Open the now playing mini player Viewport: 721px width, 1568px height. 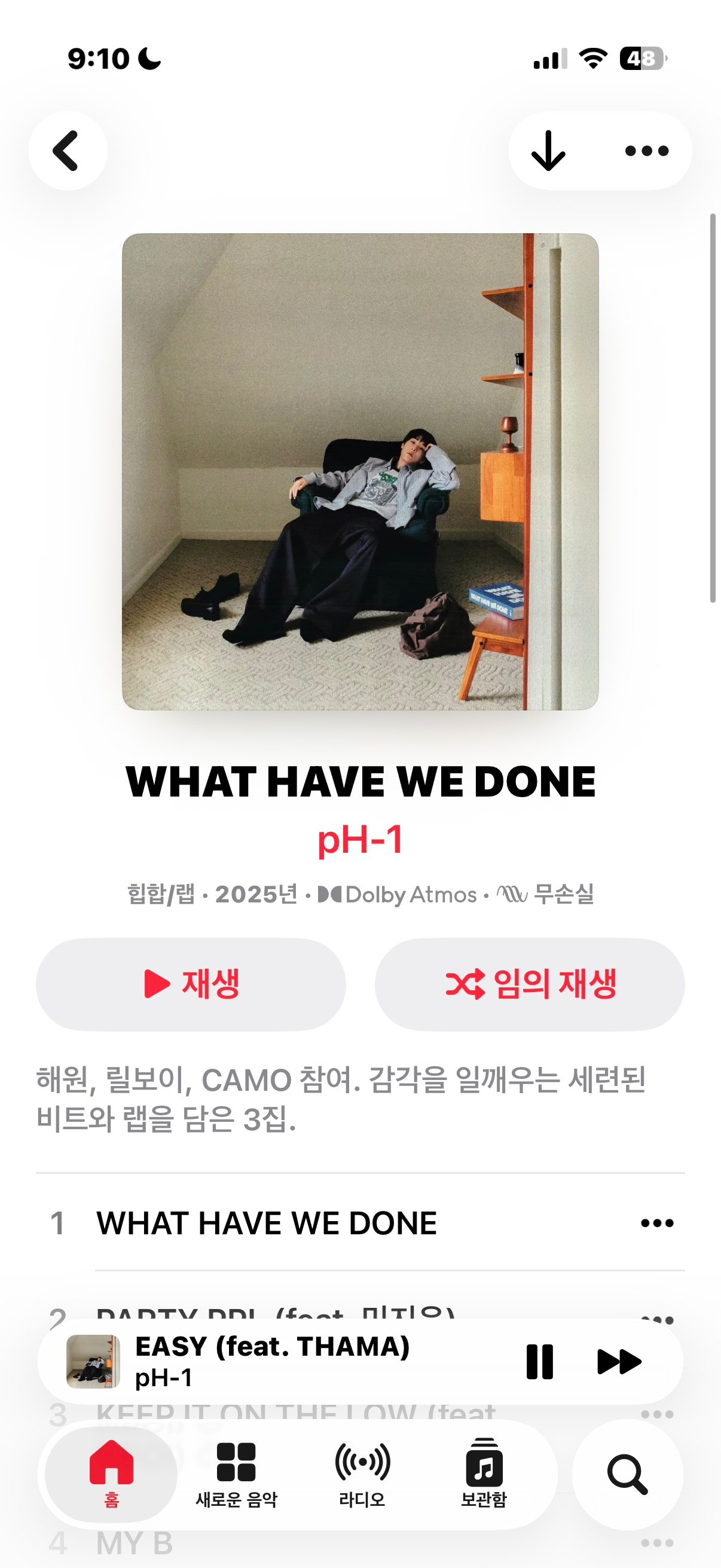click(x=274, y=1362)
